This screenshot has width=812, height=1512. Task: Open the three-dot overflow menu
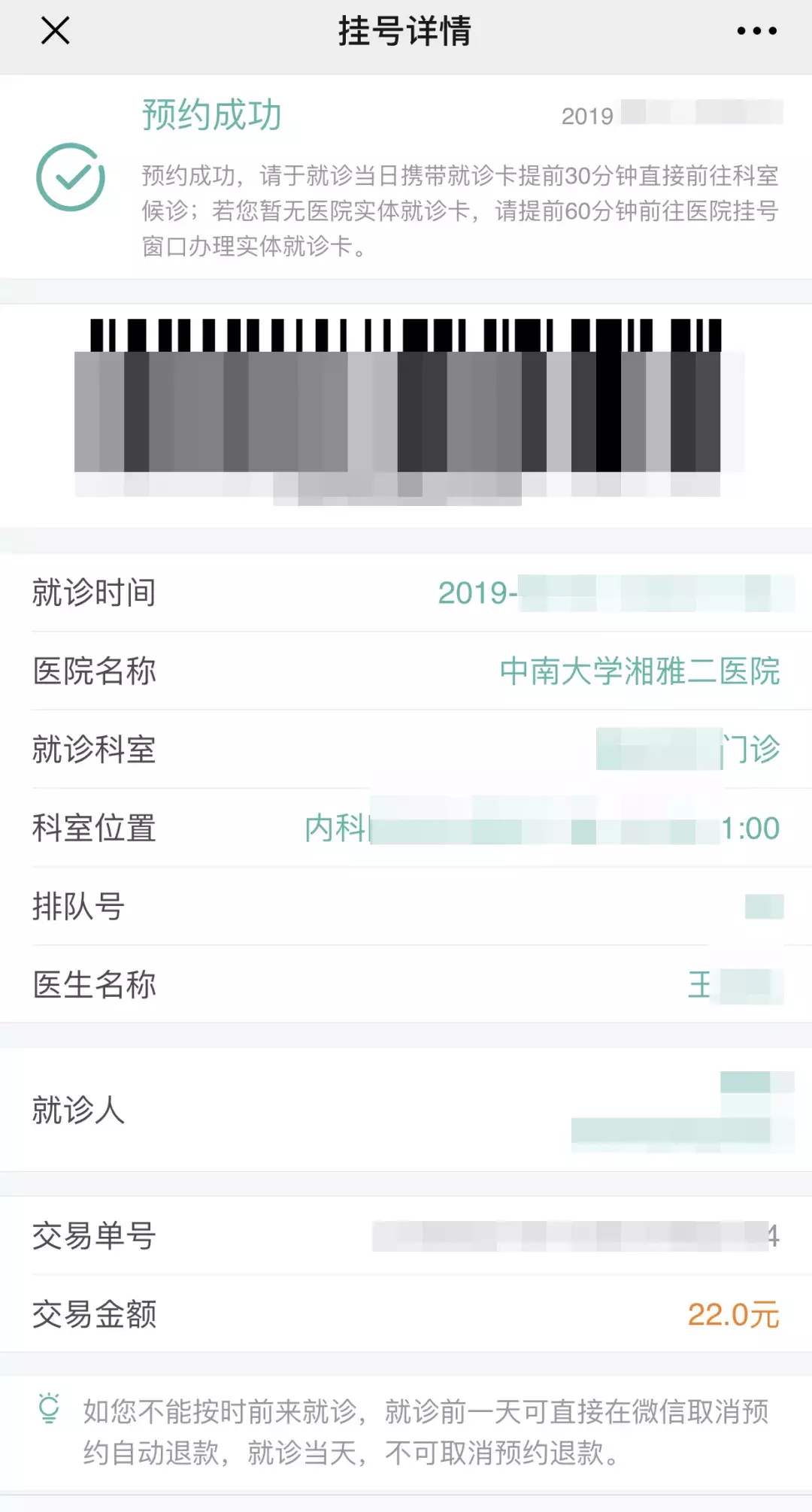(x=756, y=32)
